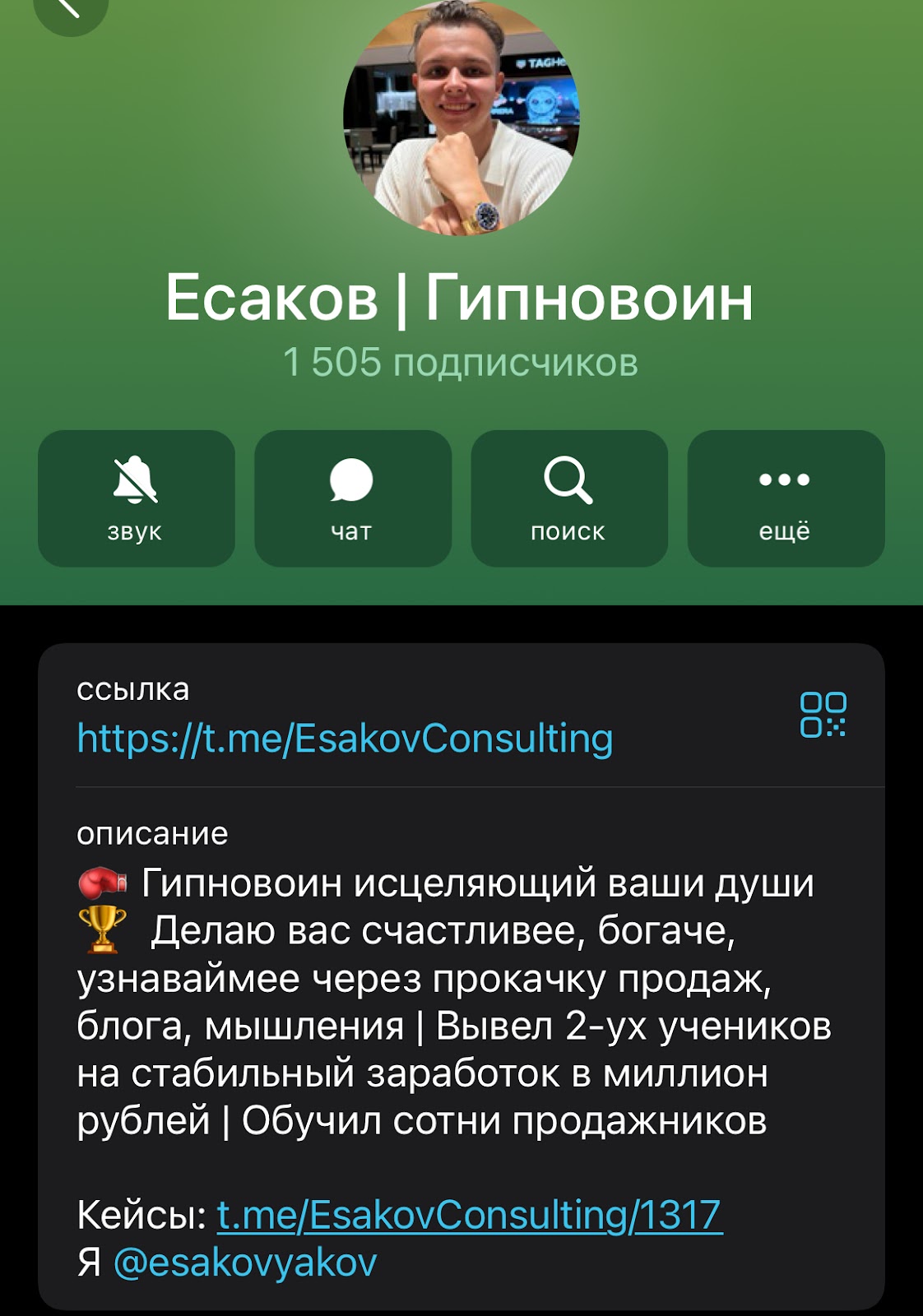Open the Кейсы link t.me/EsakovConsulting/1317
Screen dimensions: 923x1316
(x=469, y=1215)
